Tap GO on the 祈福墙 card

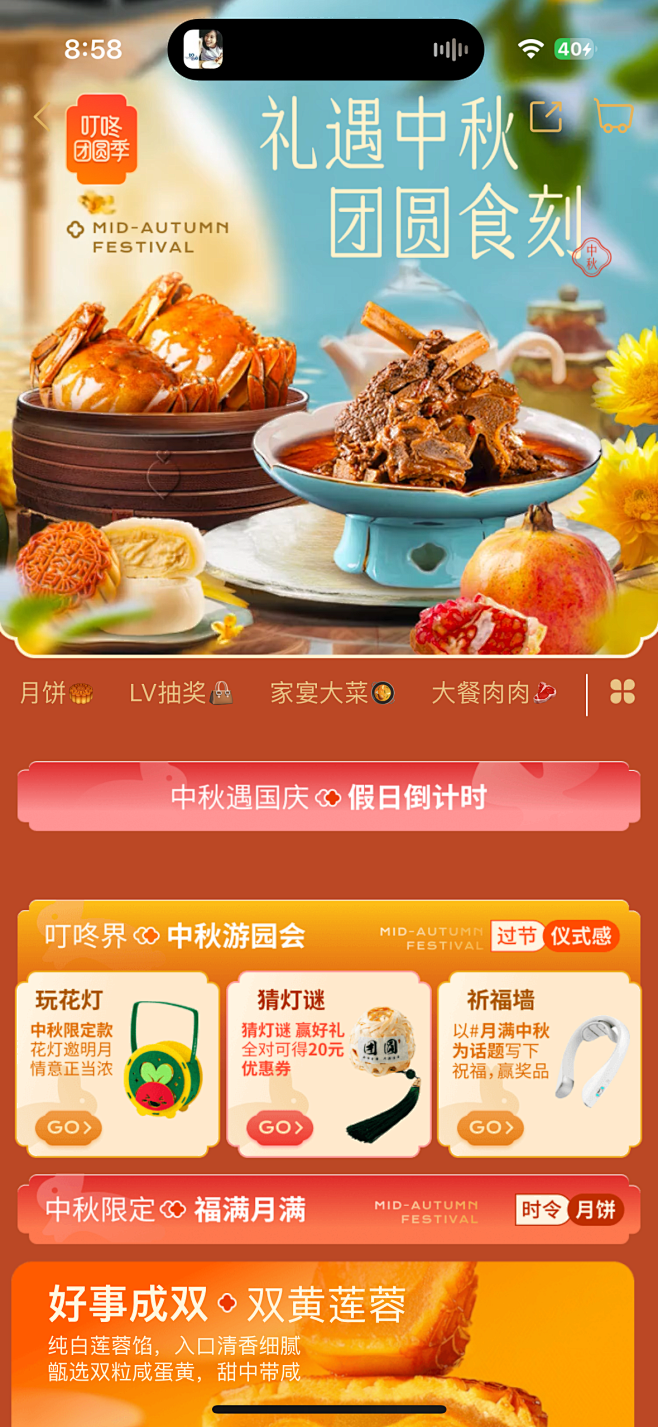[491, 1127]
